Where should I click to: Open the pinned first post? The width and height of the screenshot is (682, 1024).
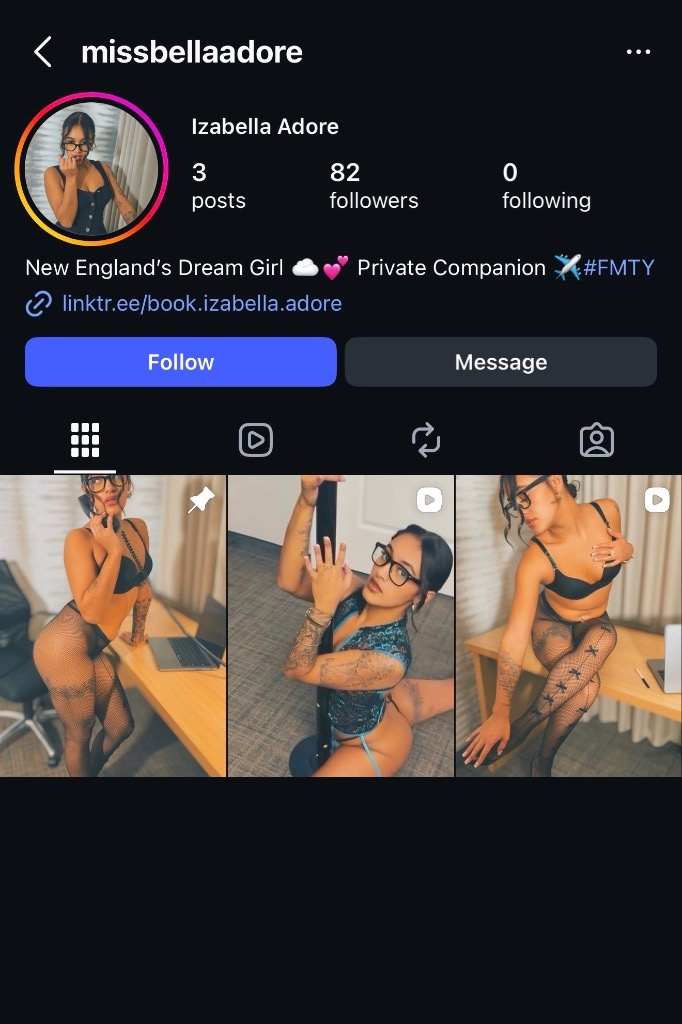112,625
